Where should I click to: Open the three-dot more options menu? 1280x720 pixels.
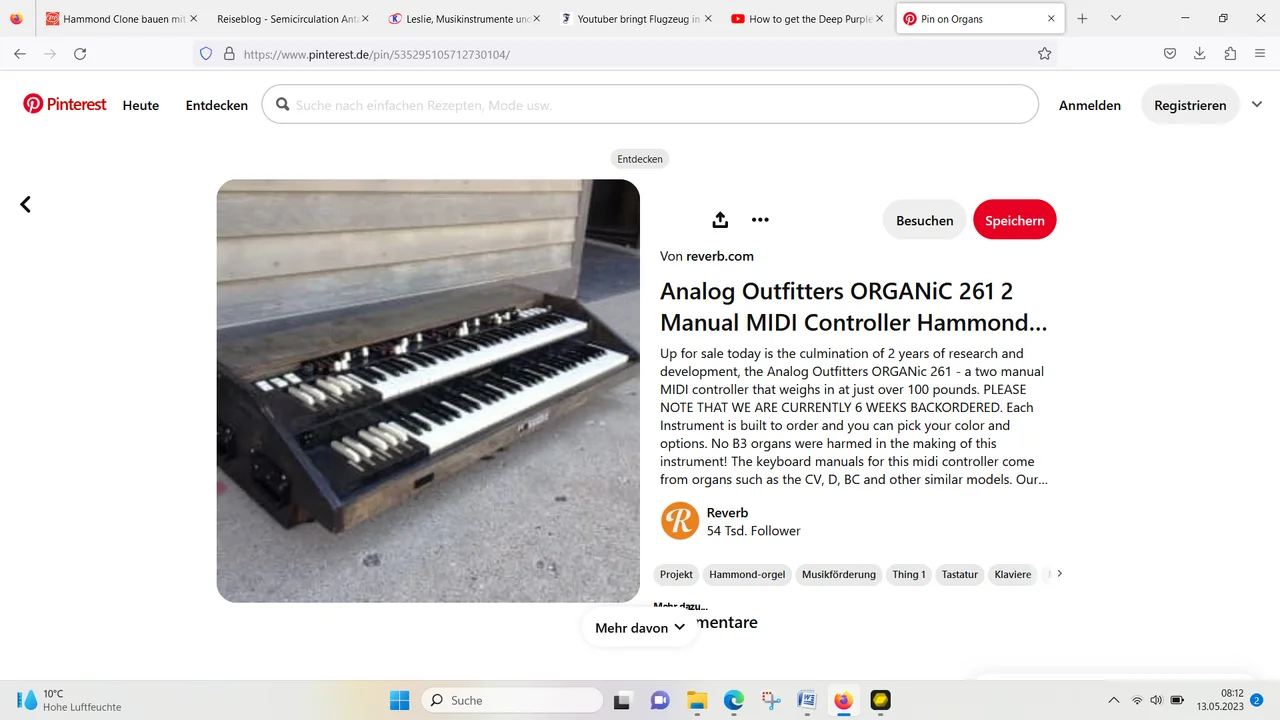(x=760, y=220)
